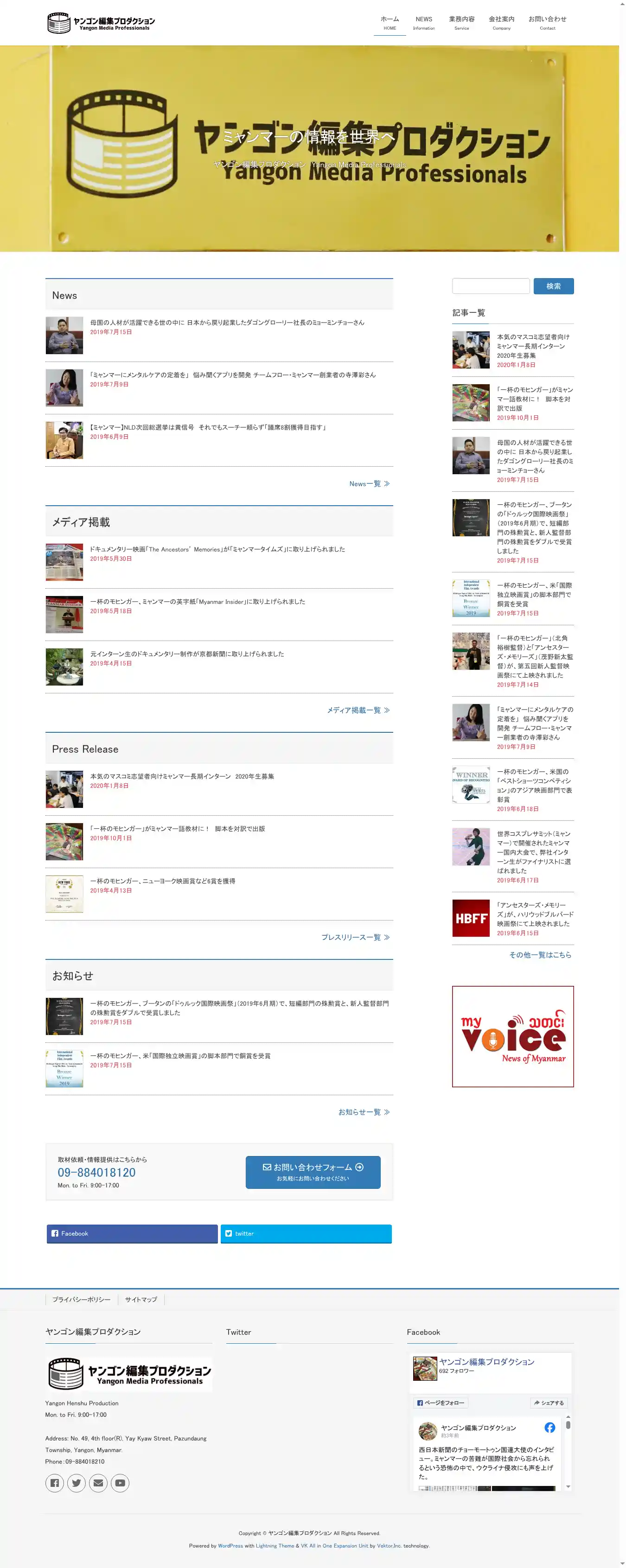This screenshot has height=1568, width=626.
Task: Focus the sidebar search text field
Action: click(490, 286)
